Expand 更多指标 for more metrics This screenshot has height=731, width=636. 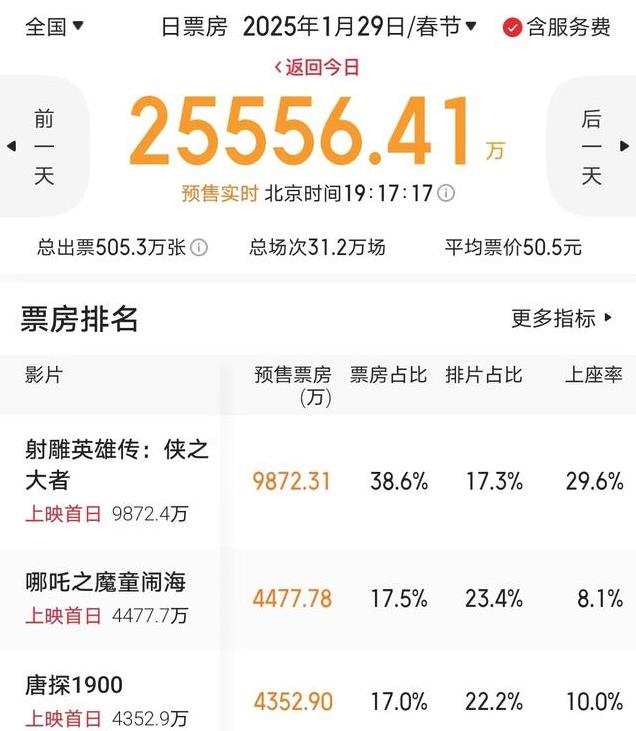click(562, 318)
